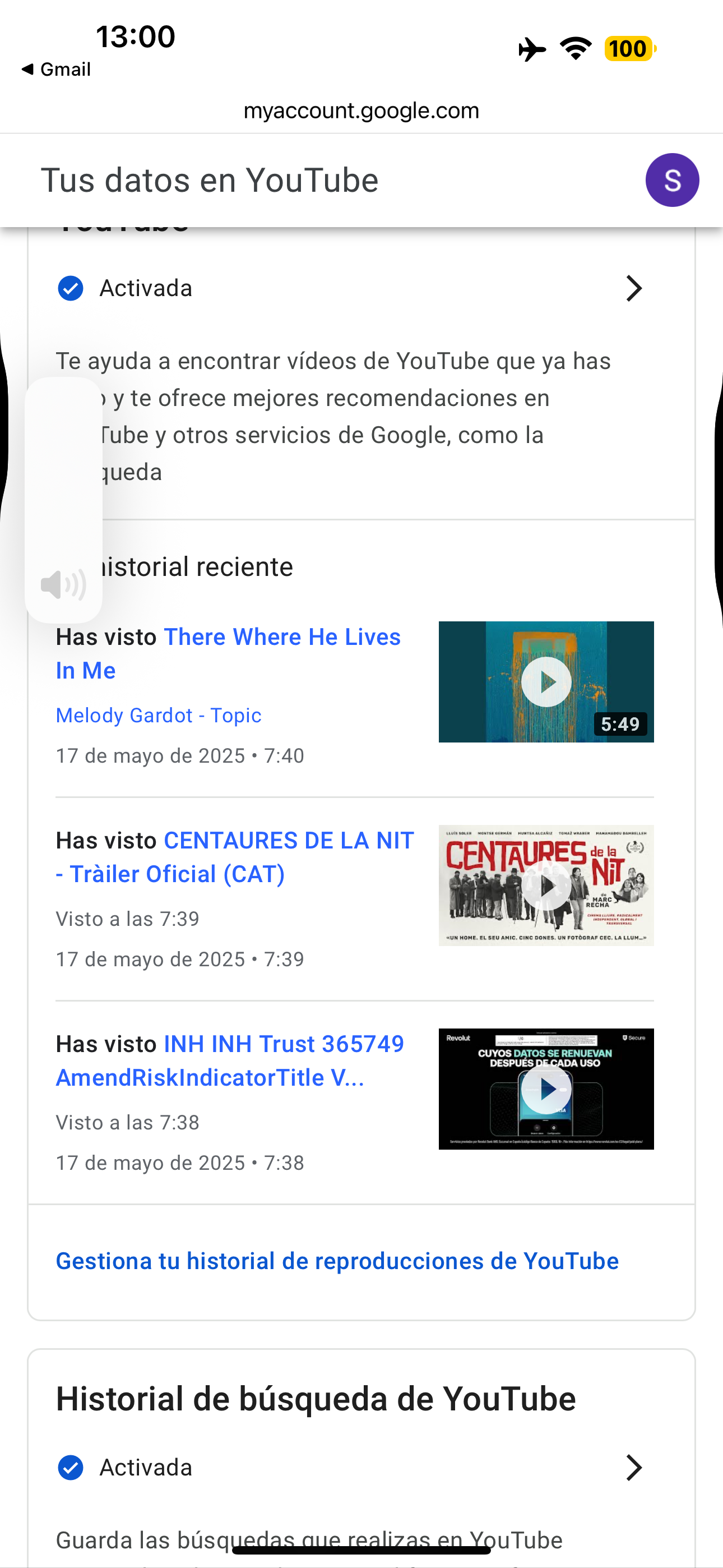Play the Revolut ad video thumbnail
The image size is (723, 1568).
point(546,1089)
